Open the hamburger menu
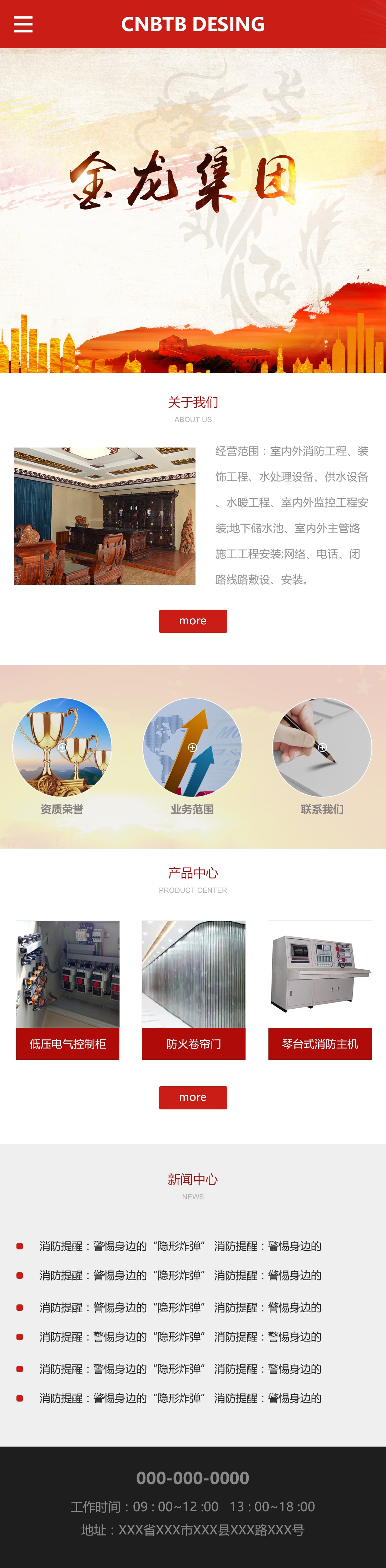 (23, 24)
